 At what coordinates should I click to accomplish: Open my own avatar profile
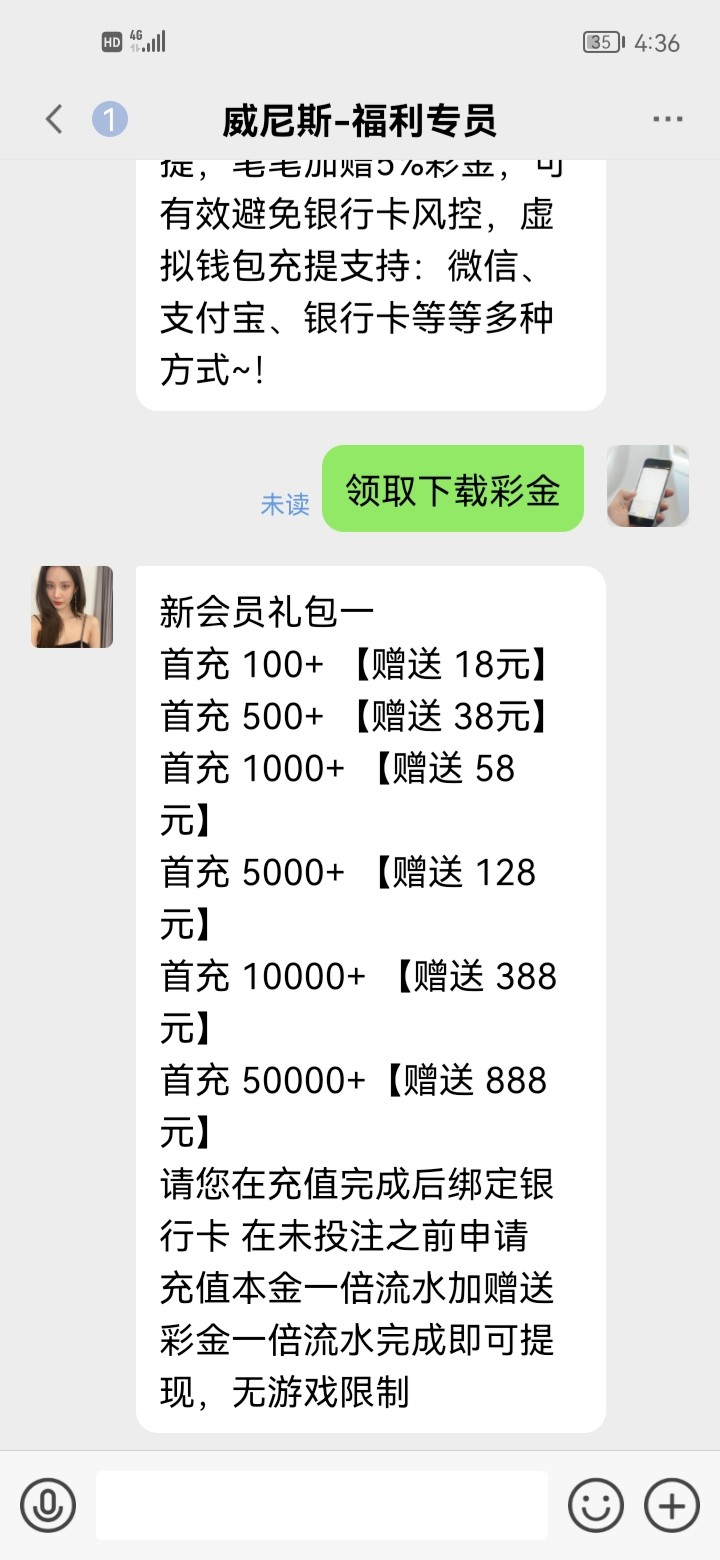coord(648,486)
